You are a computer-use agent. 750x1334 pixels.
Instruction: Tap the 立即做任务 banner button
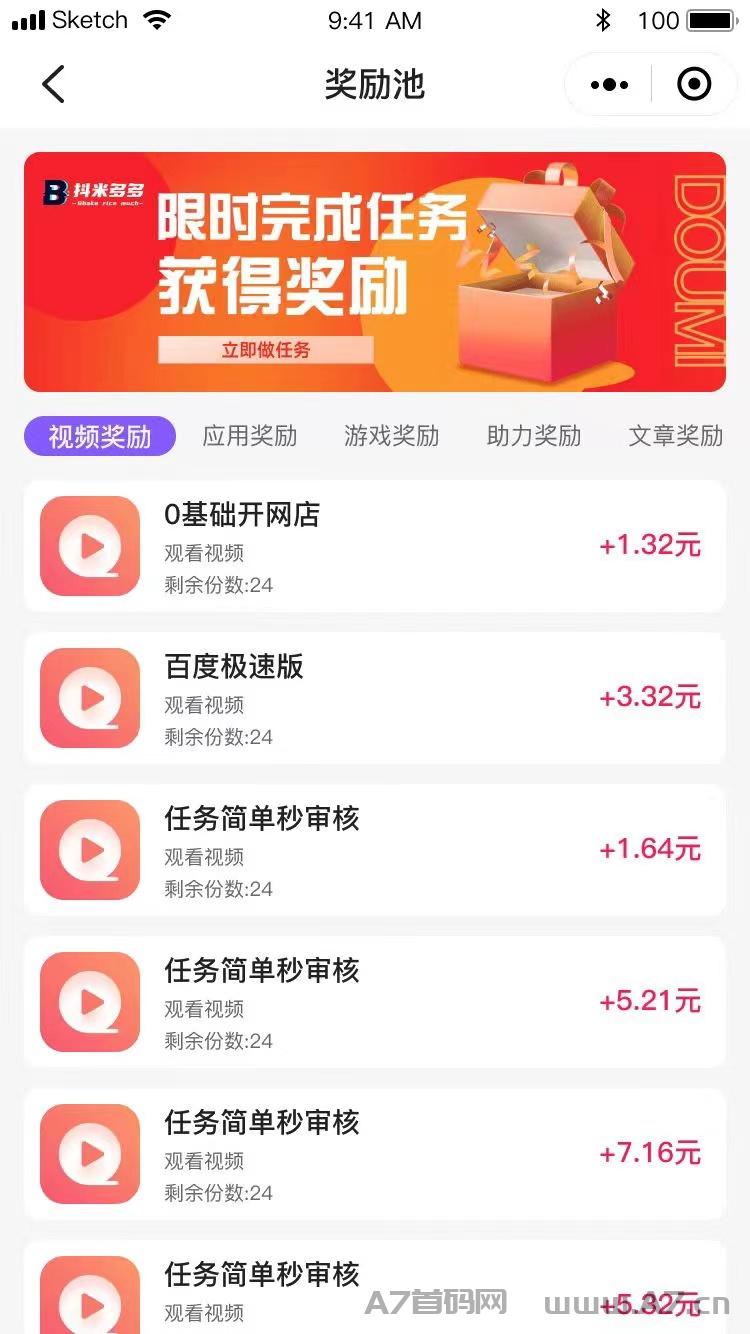pyautogui.click(x=266, y=350)
